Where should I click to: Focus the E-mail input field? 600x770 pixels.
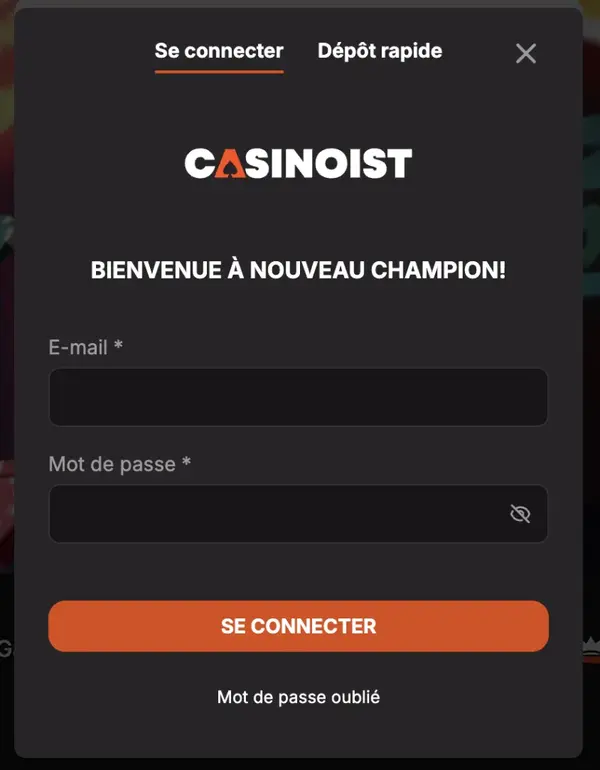pos(298,397)
